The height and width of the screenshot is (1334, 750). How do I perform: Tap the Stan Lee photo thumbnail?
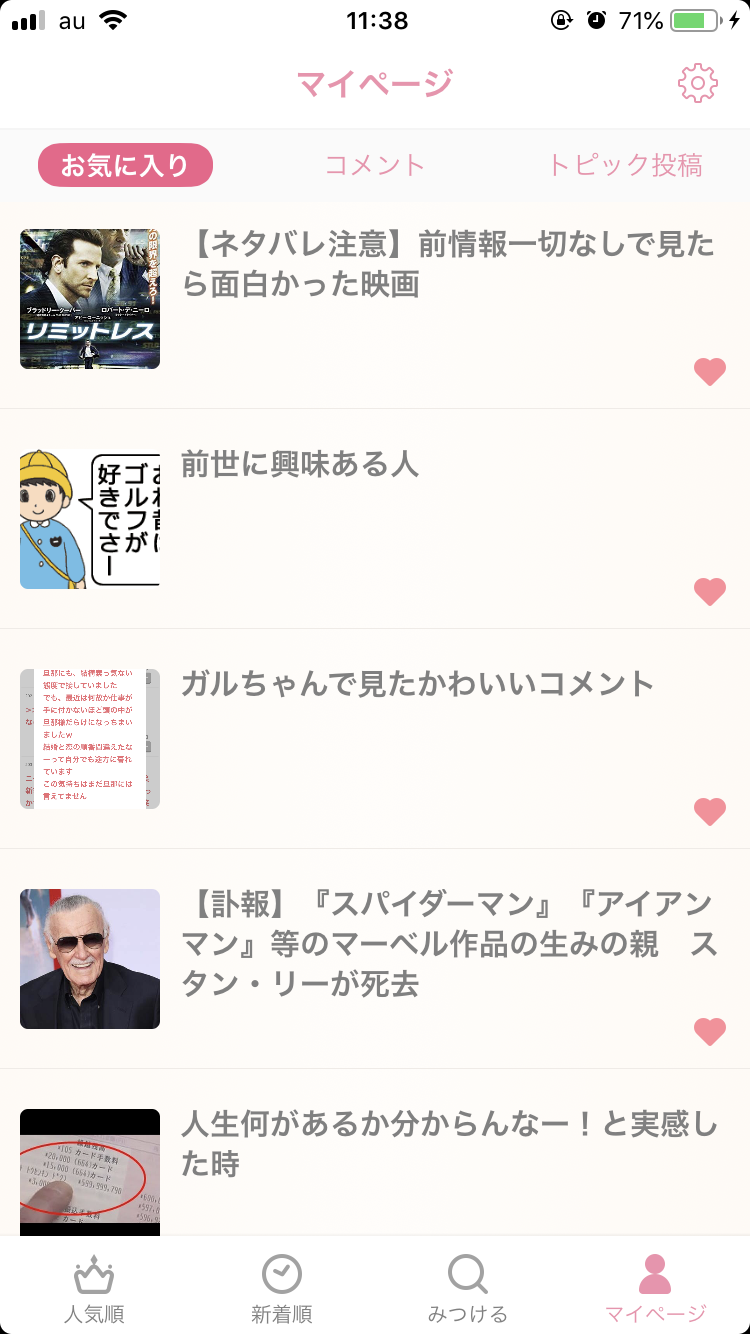pos(89,958)
